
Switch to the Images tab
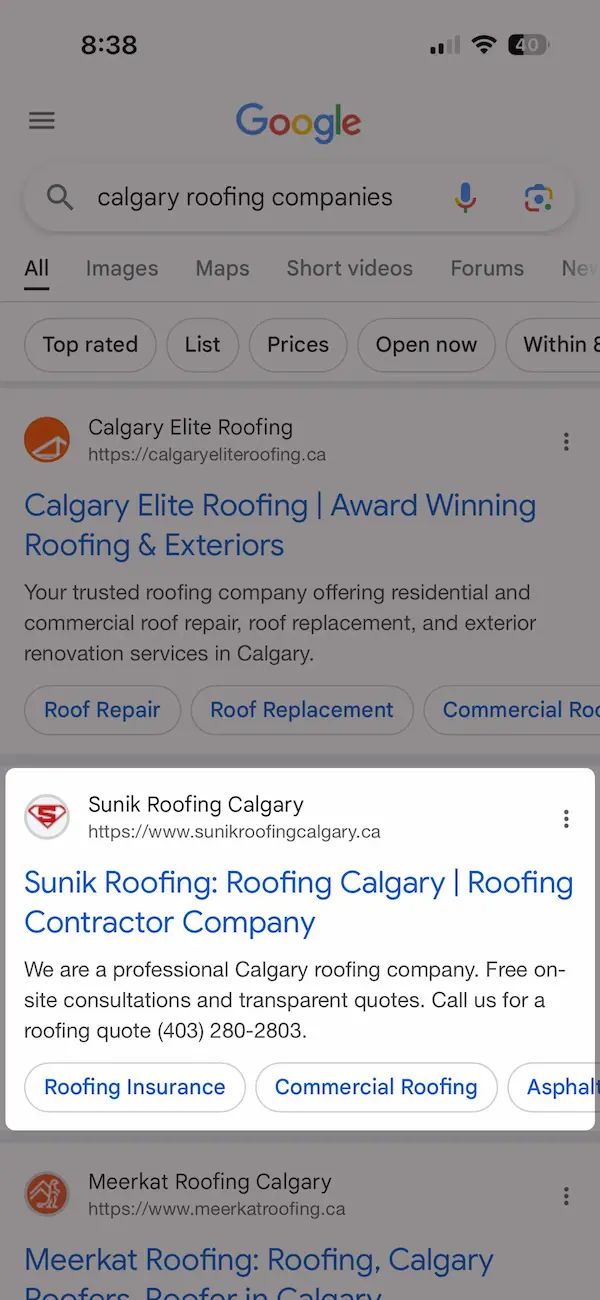click(122, 268)
